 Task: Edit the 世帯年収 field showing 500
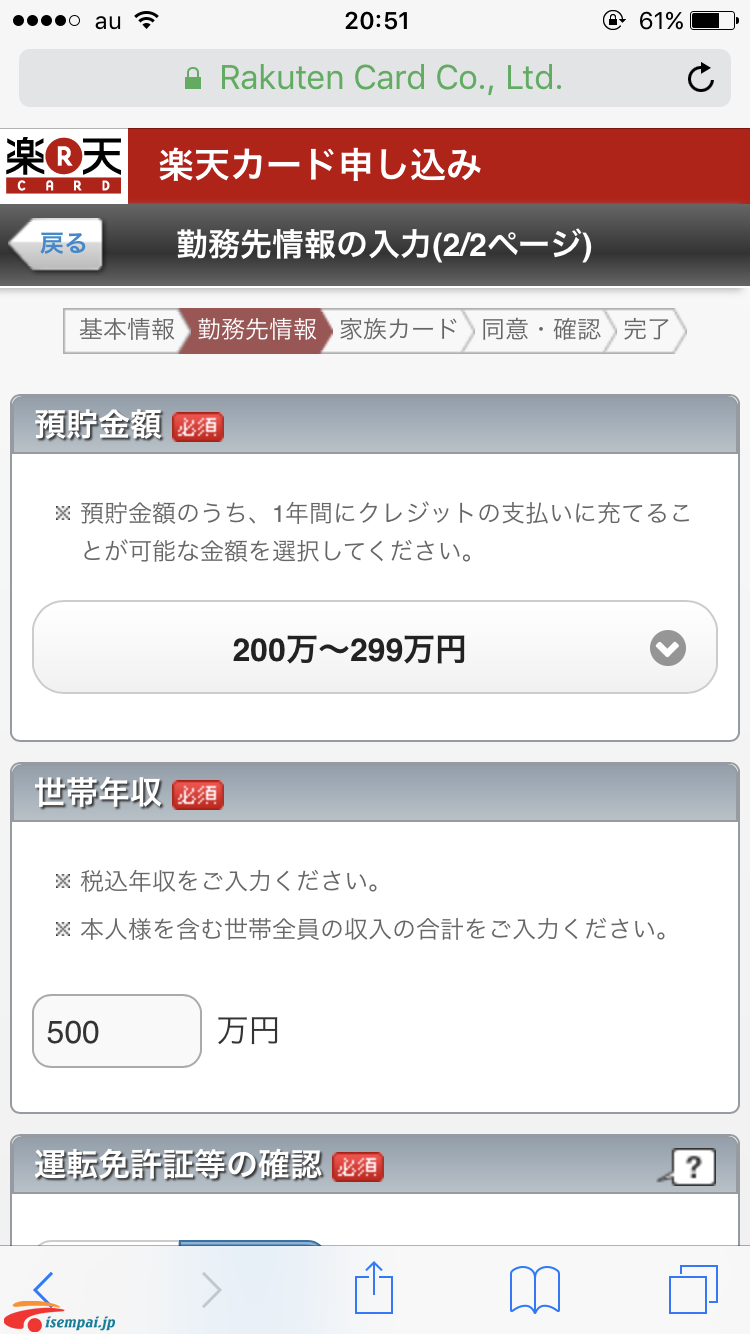click(117, 1031)
